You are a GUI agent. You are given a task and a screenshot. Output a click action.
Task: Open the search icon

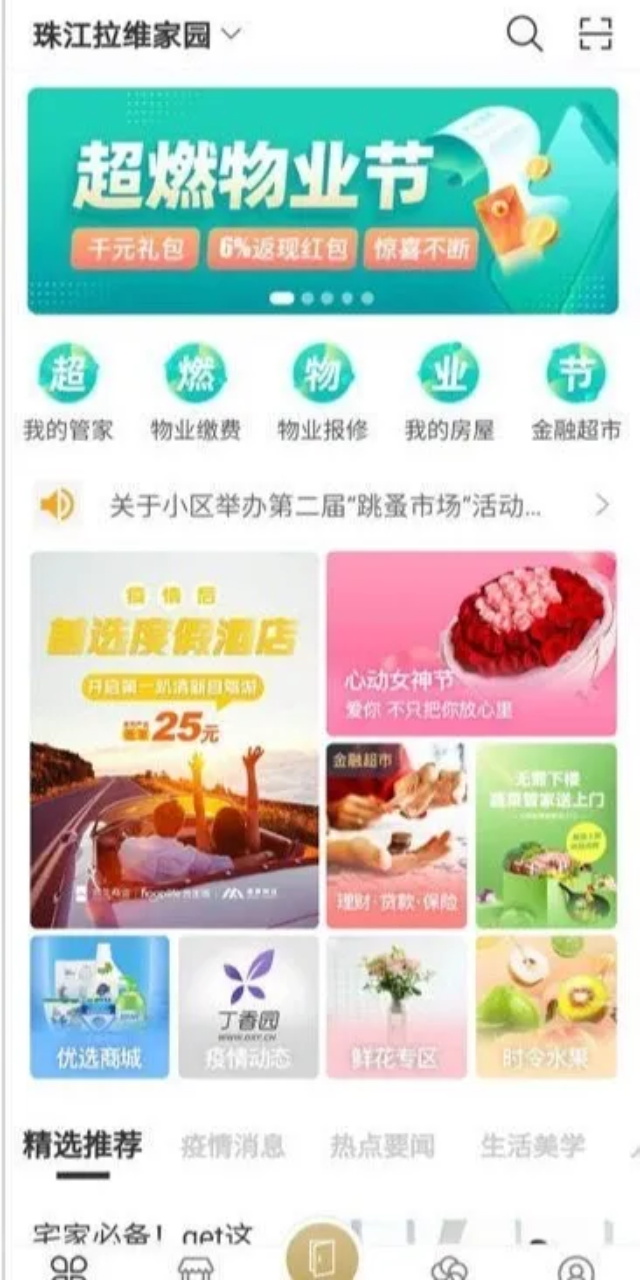pyautogui.click(x=524, y=35)
